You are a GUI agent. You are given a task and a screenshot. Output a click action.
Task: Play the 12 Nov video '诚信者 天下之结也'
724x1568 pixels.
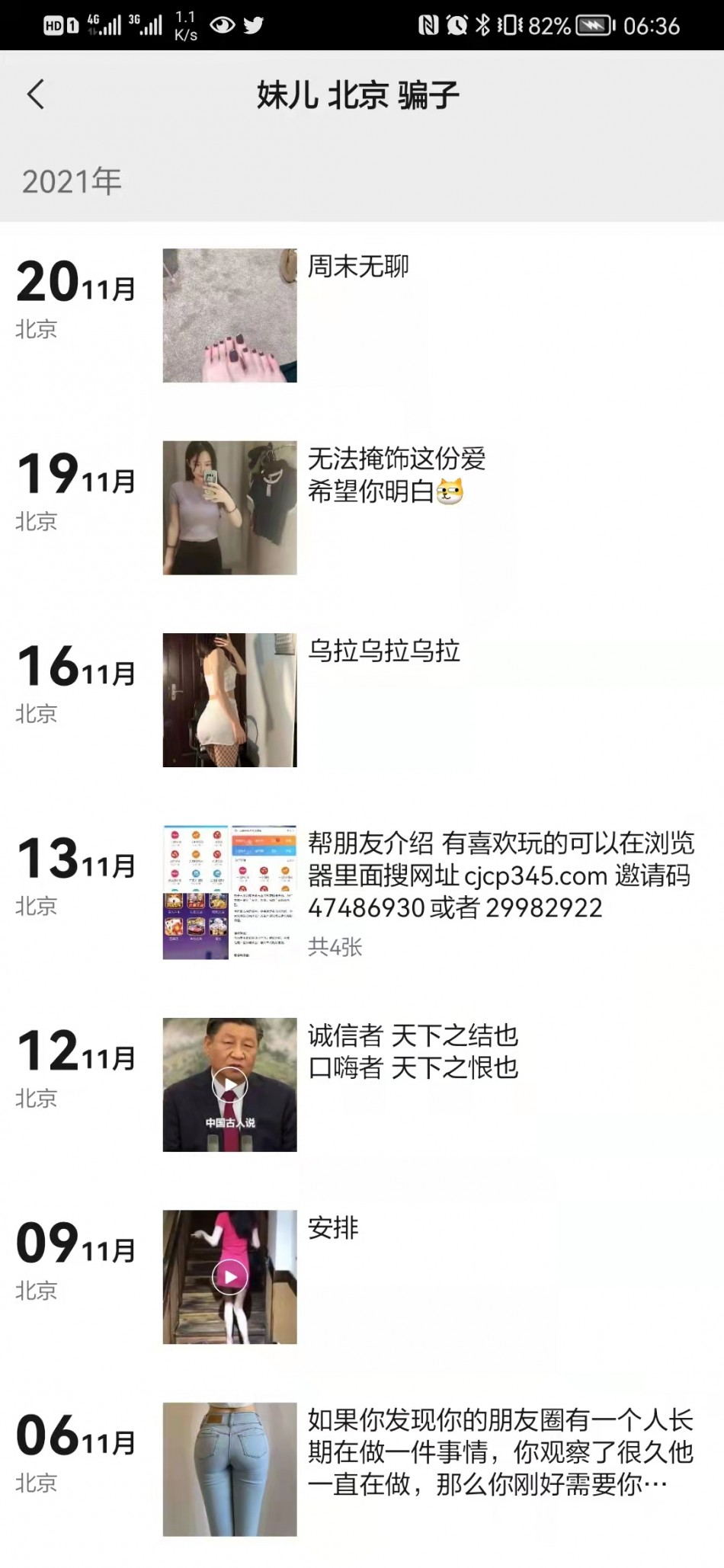tap(229, 1083)
